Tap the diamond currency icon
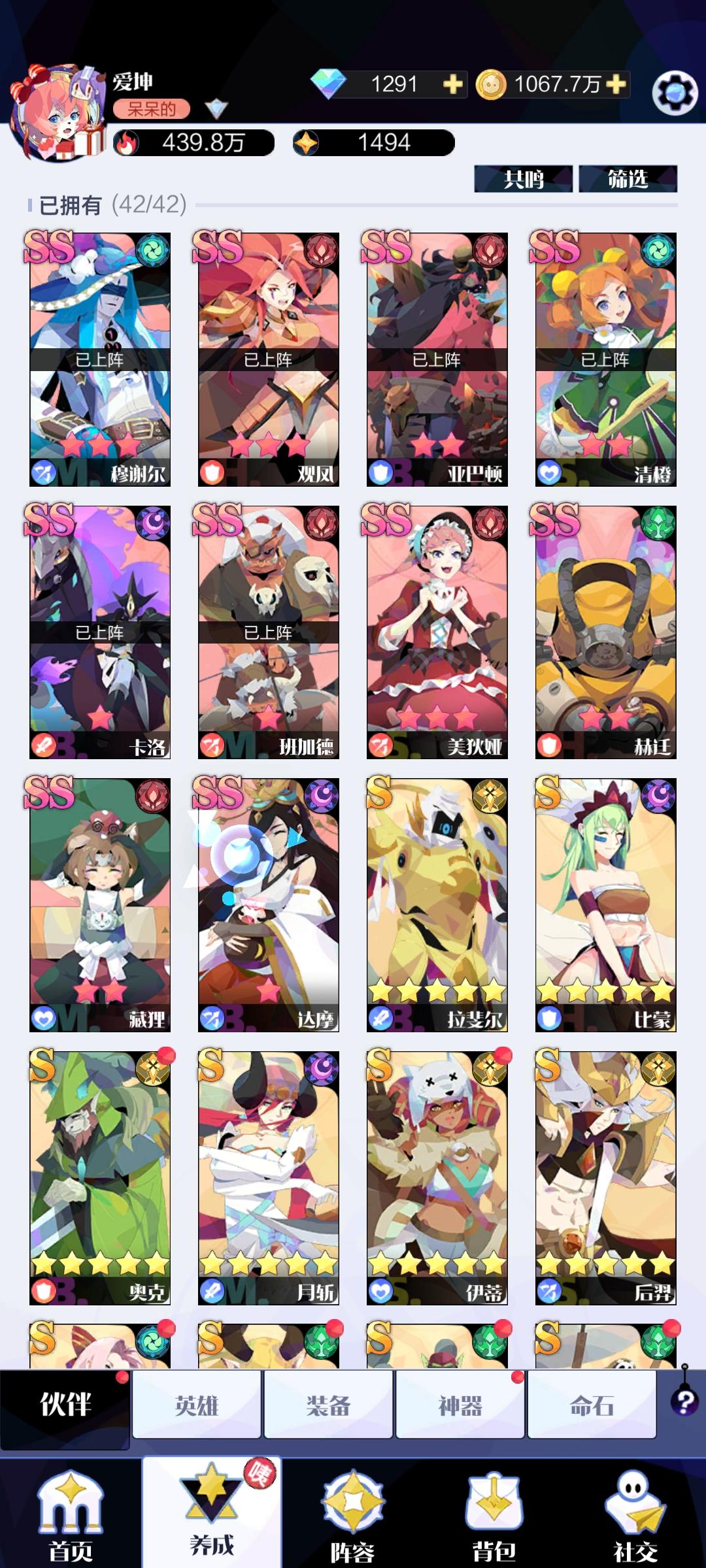The height and width of the screenshot is (1568, 706). point(328,84)
